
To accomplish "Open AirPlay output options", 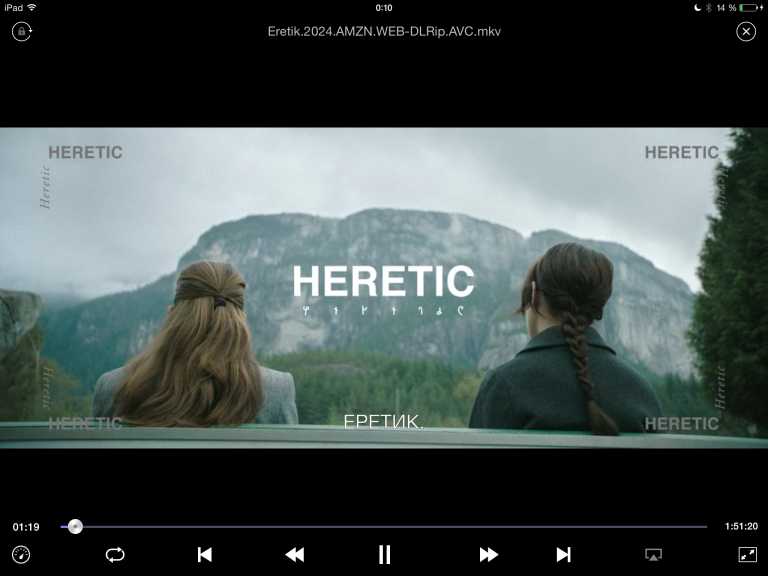I will [653, 554].
